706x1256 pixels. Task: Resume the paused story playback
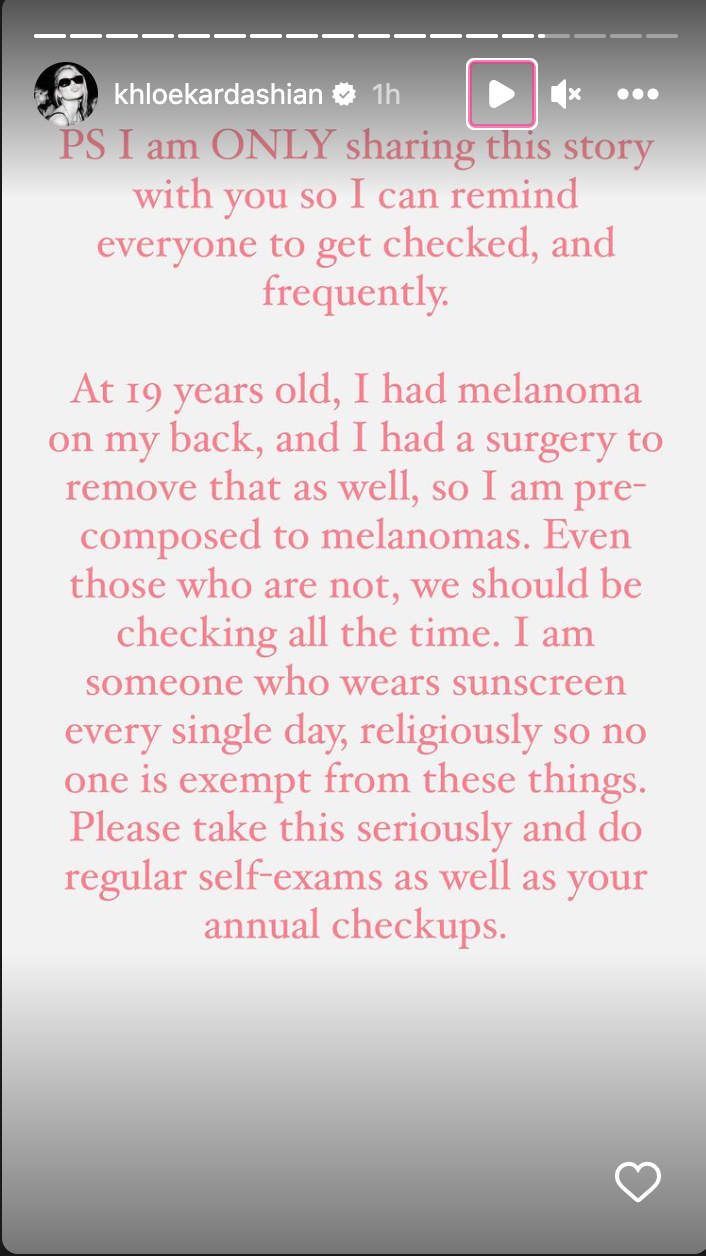501,94
